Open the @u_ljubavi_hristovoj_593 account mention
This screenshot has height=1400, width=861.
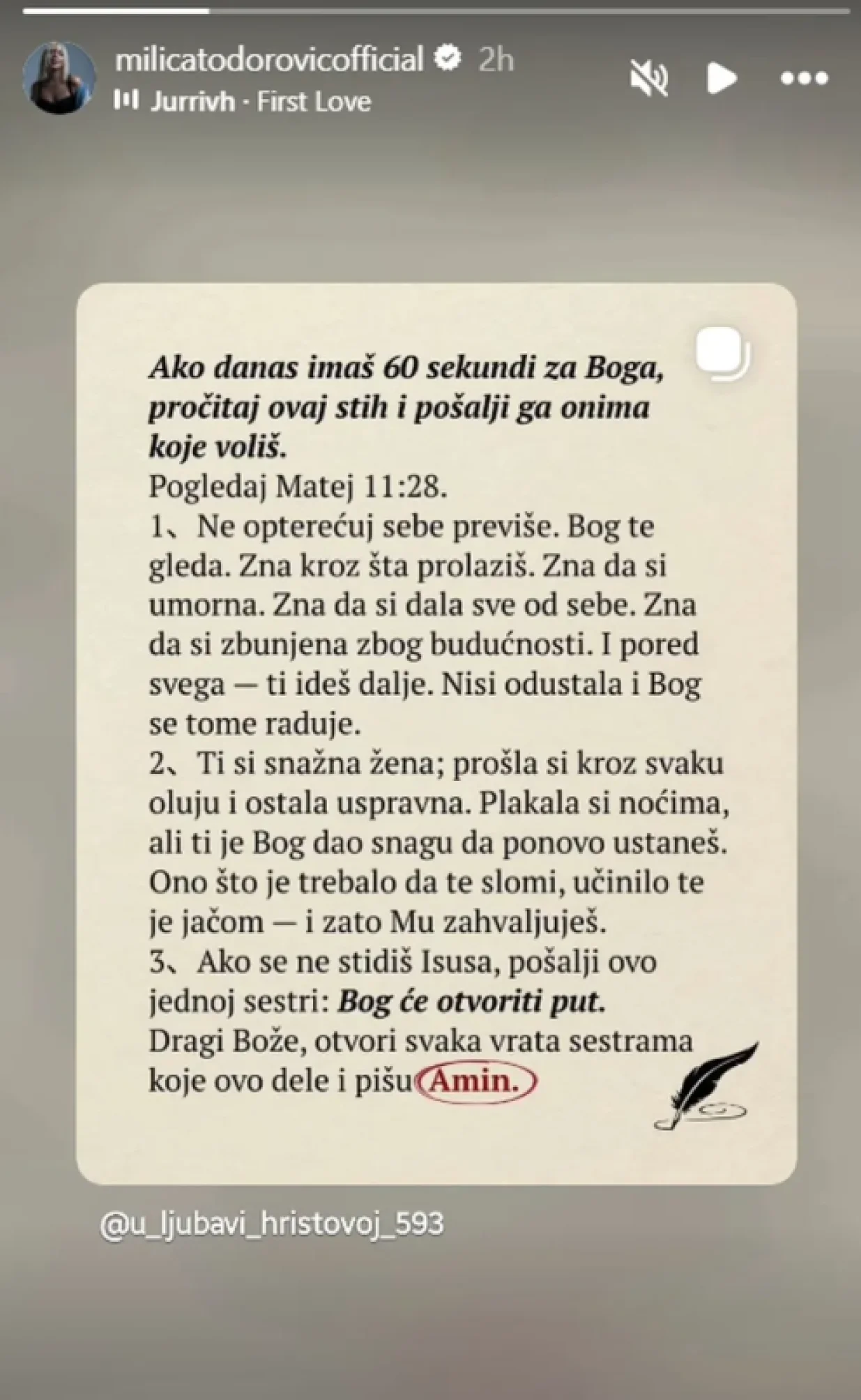[273, 1224]
